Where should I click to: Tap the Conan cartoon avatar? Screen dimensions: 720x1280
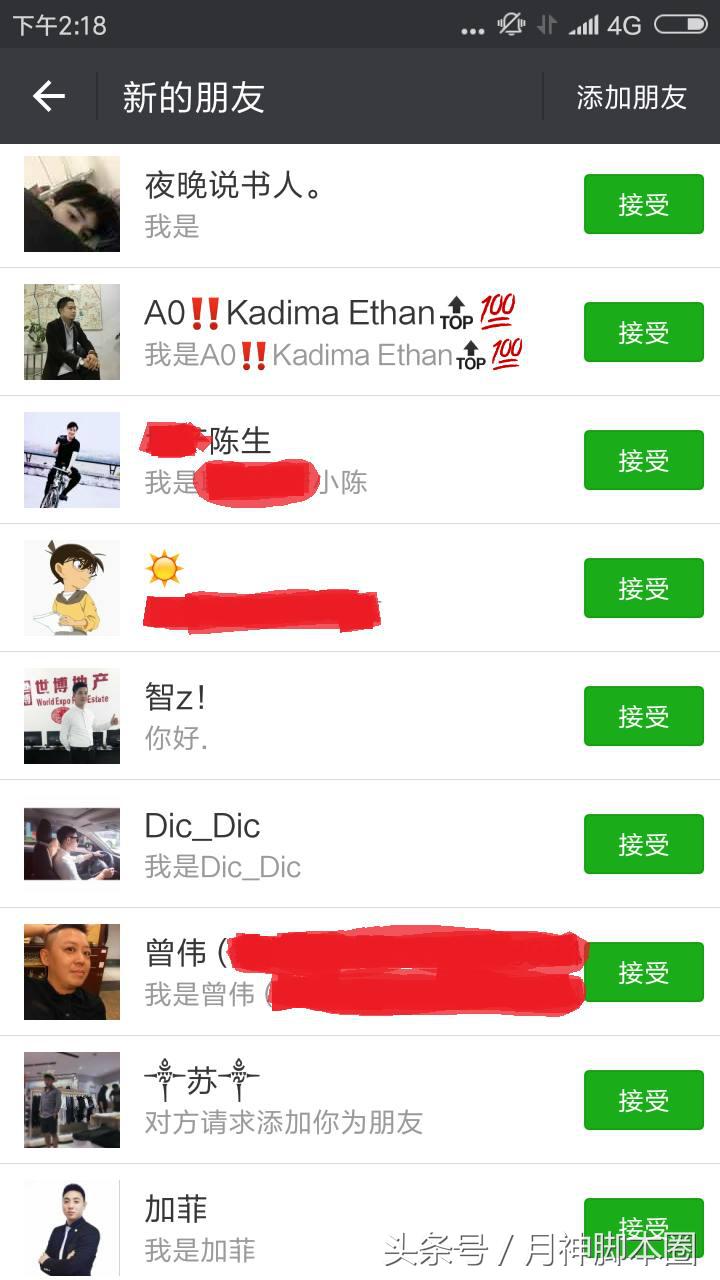(x=71, y=588)
